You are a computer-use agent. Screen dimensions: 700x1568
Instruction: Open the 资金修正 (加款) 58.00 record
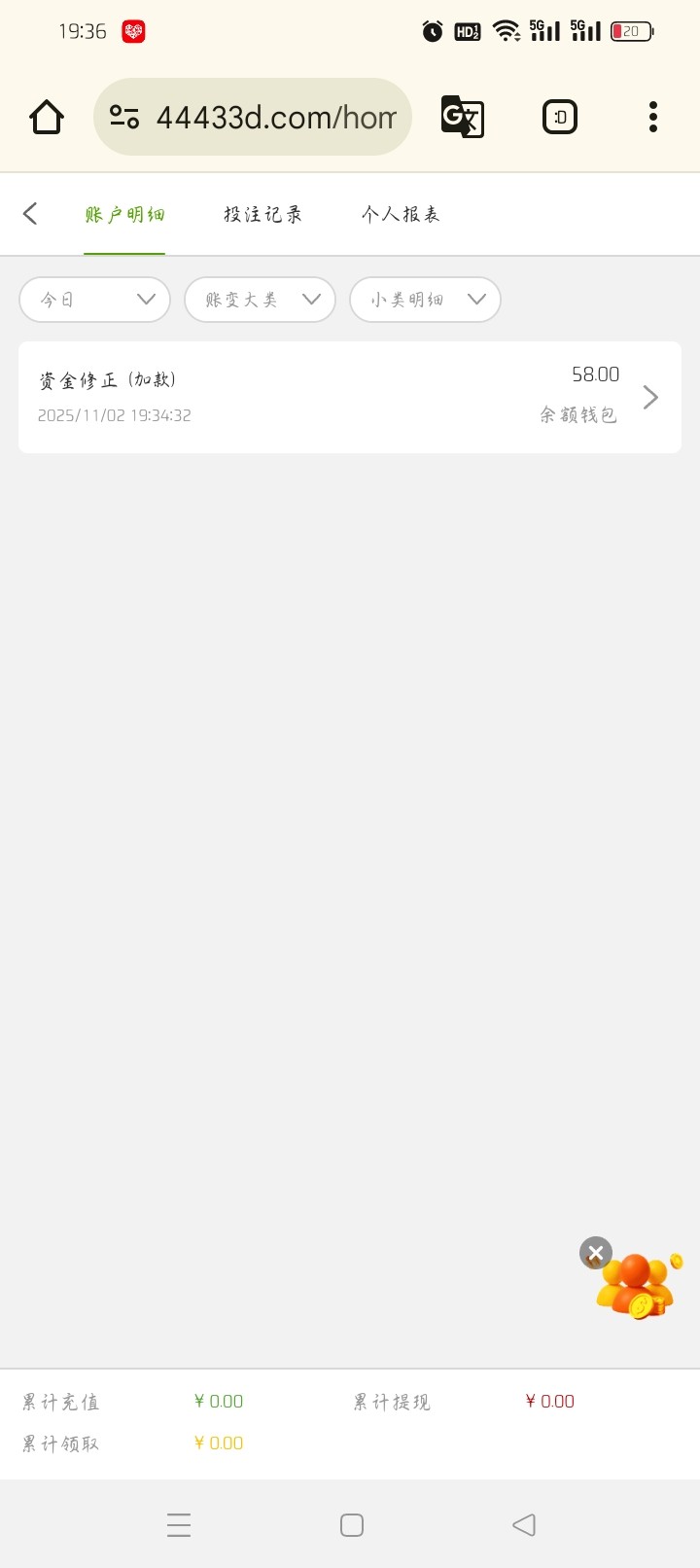pyautogui.click(x=350, y=397)
